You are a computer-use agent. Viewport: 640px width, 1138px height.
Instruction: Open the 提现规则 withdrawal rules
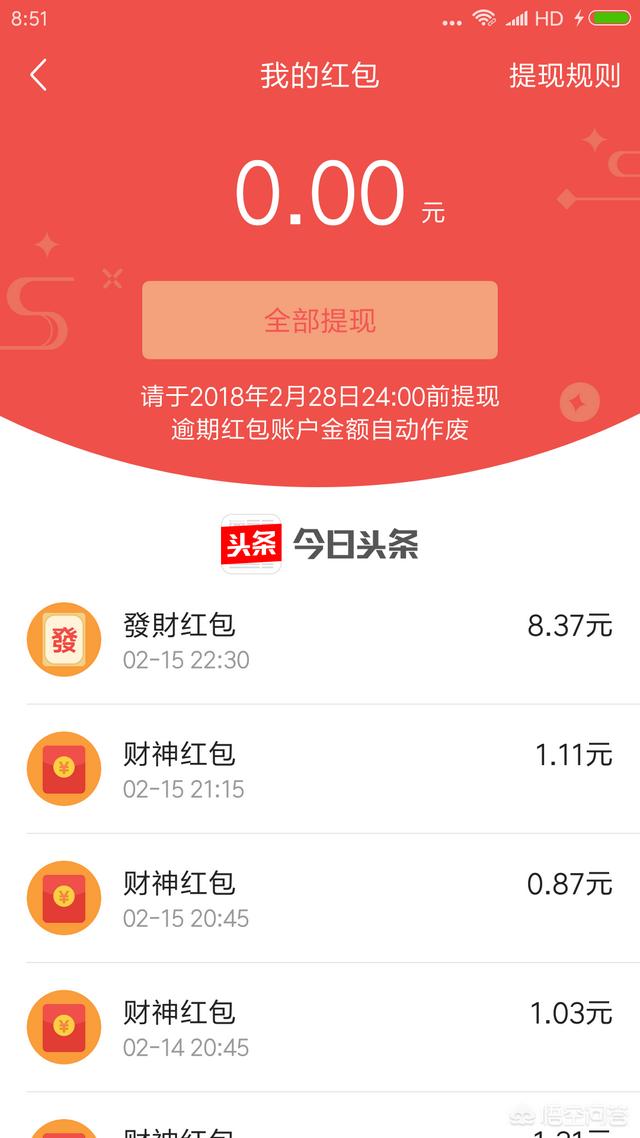pos(564,76)
